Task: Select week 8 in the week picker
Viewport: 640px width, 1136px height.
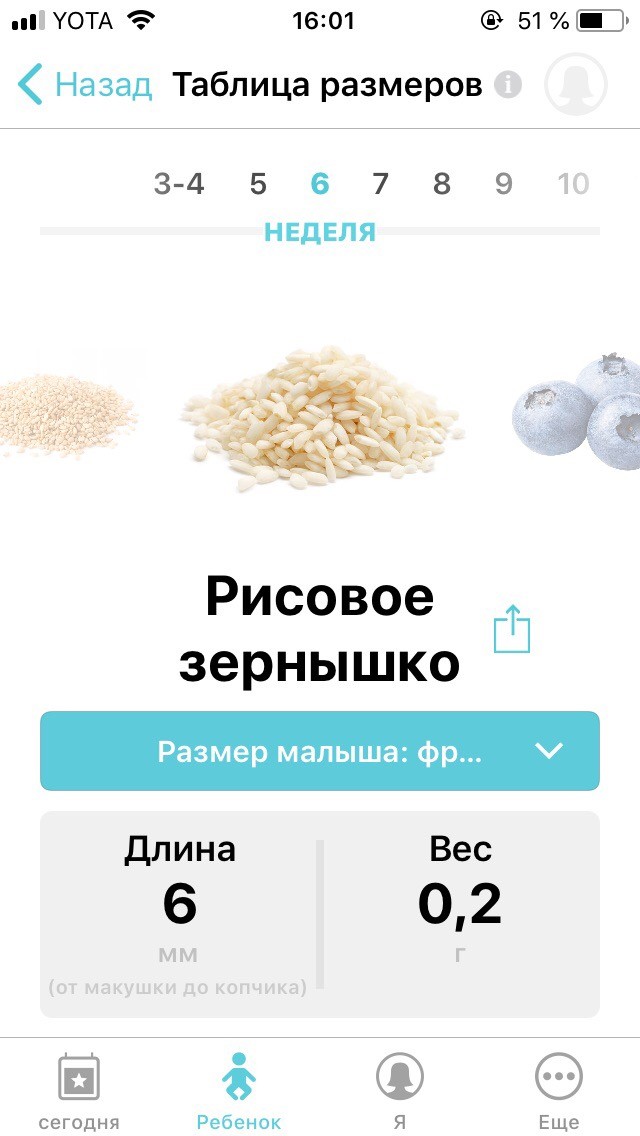Action: [442, 184]
